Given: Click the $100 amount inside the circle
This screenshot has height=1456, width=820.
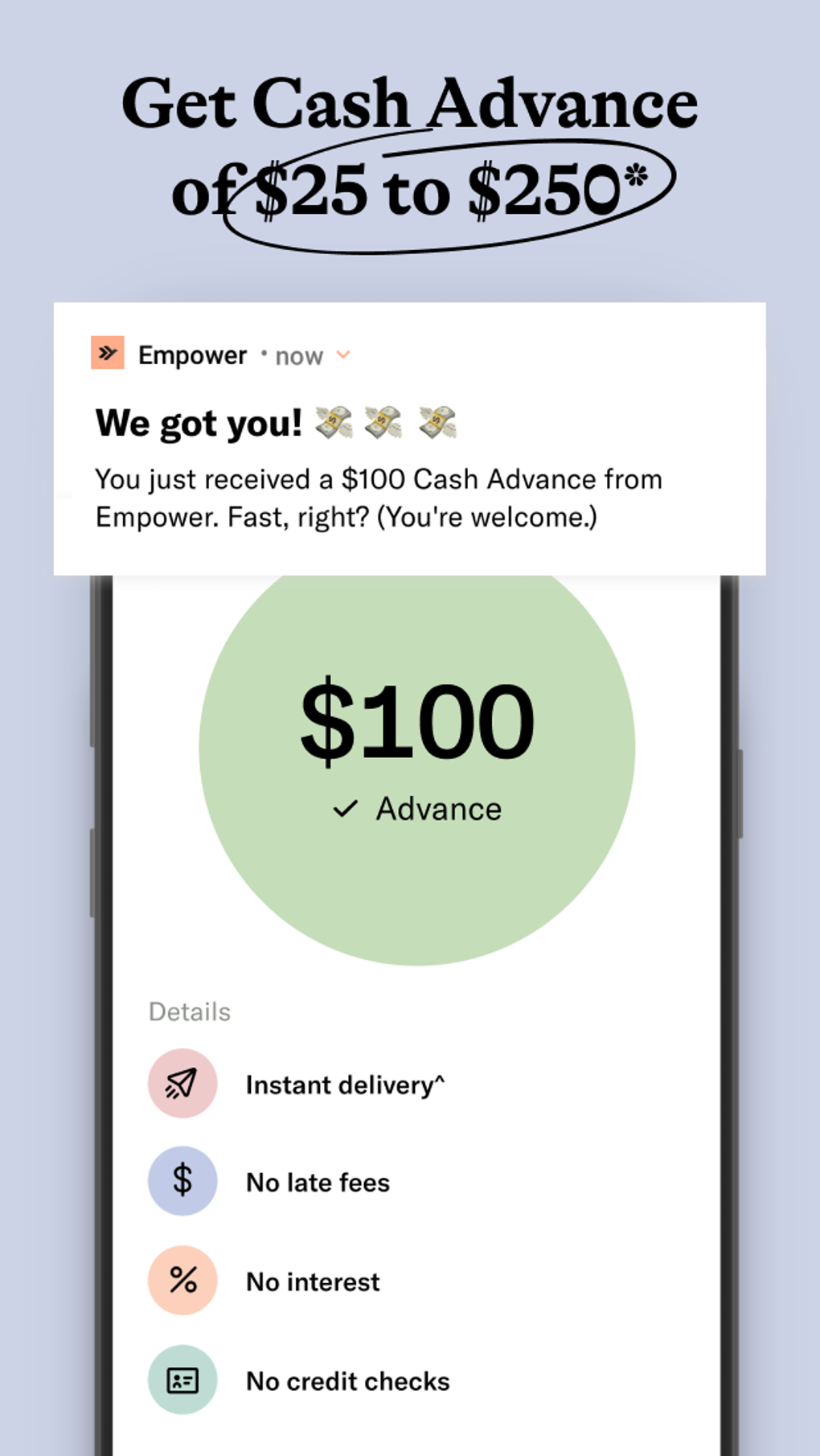Looking at the screenshot, I should [417, 718].
